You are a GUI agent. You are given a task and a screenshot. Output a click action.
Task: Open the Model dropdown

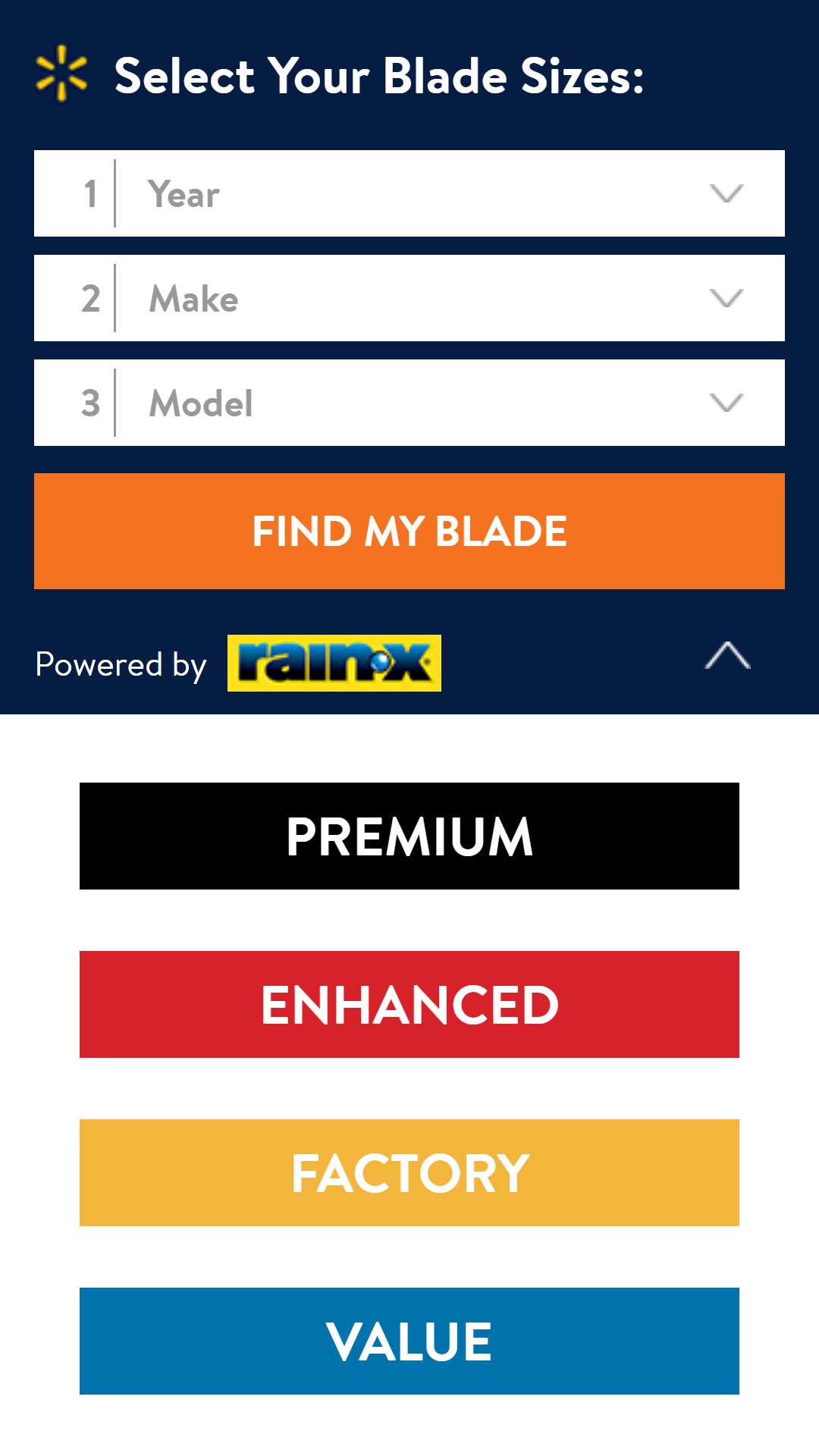[409, 403]
